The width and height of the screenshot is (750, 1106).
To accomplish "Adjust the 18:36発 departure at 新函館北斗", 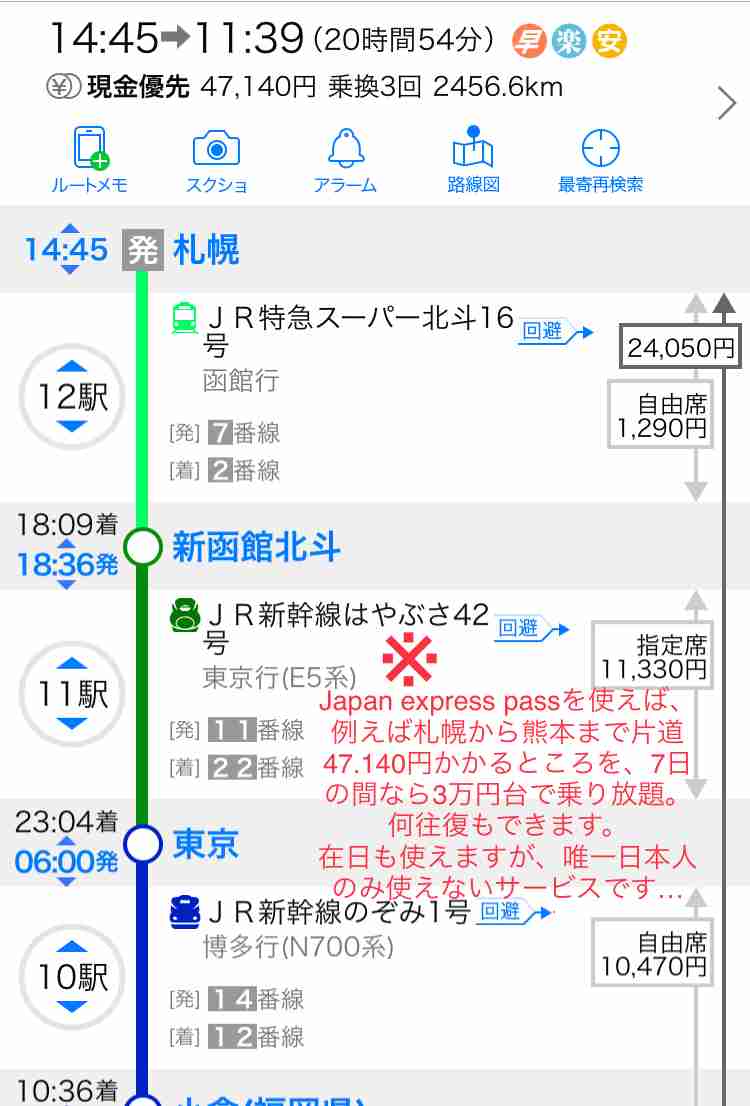I will click(x=67, y=565).
